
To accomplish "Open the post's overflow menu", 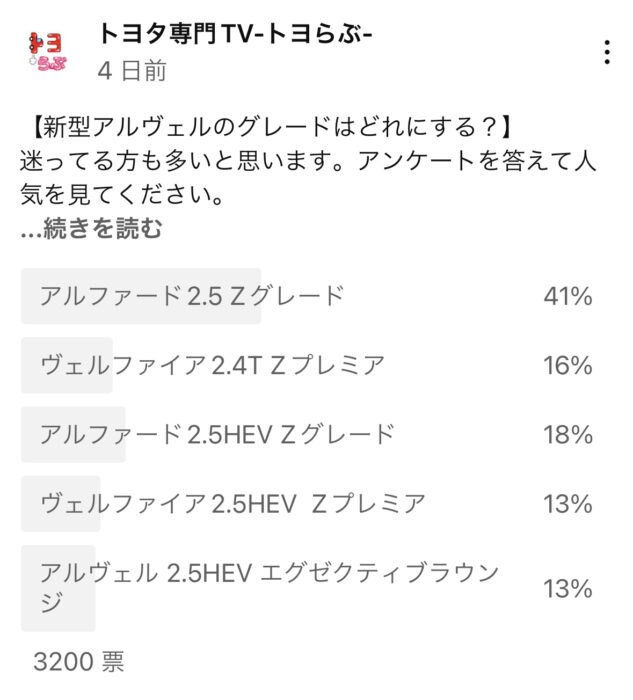I will click(x=607, y=51).
